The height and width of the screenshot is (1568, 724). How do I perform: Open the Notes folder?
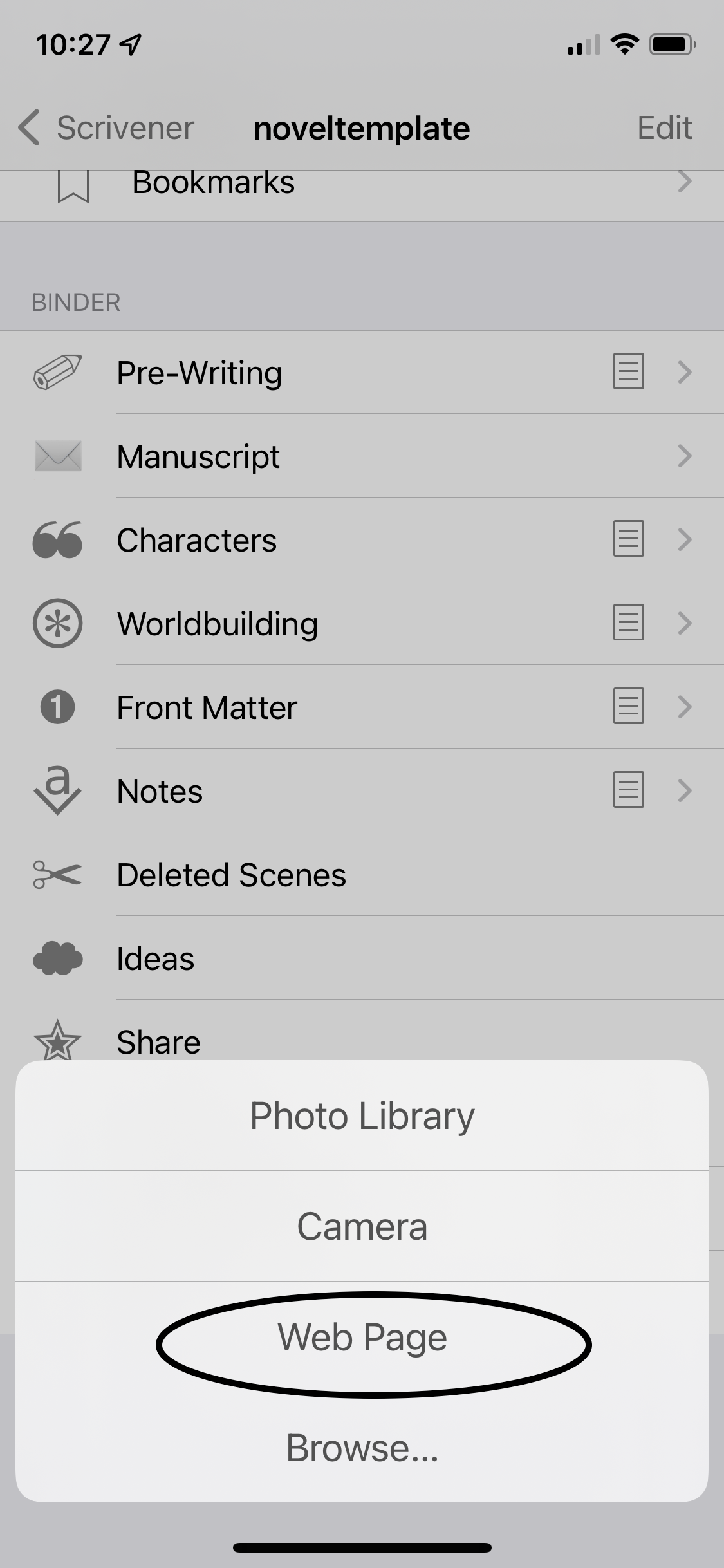tap(160, 791)
